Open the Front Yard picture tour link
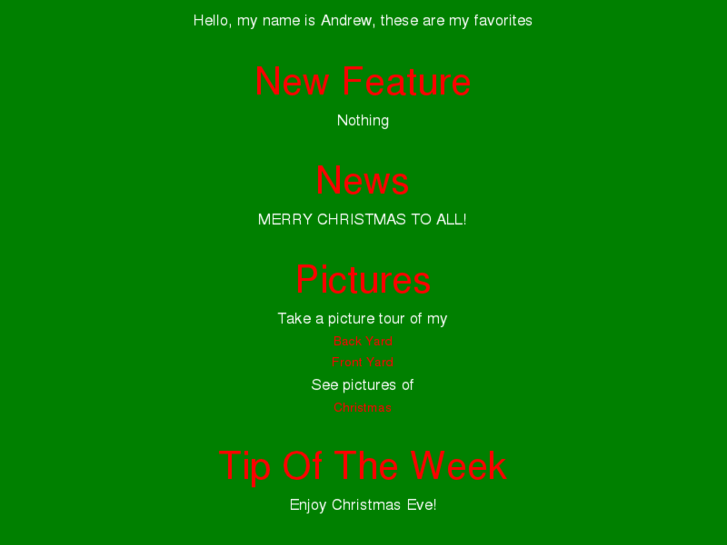727x545 pixels. tap(362, 362)
